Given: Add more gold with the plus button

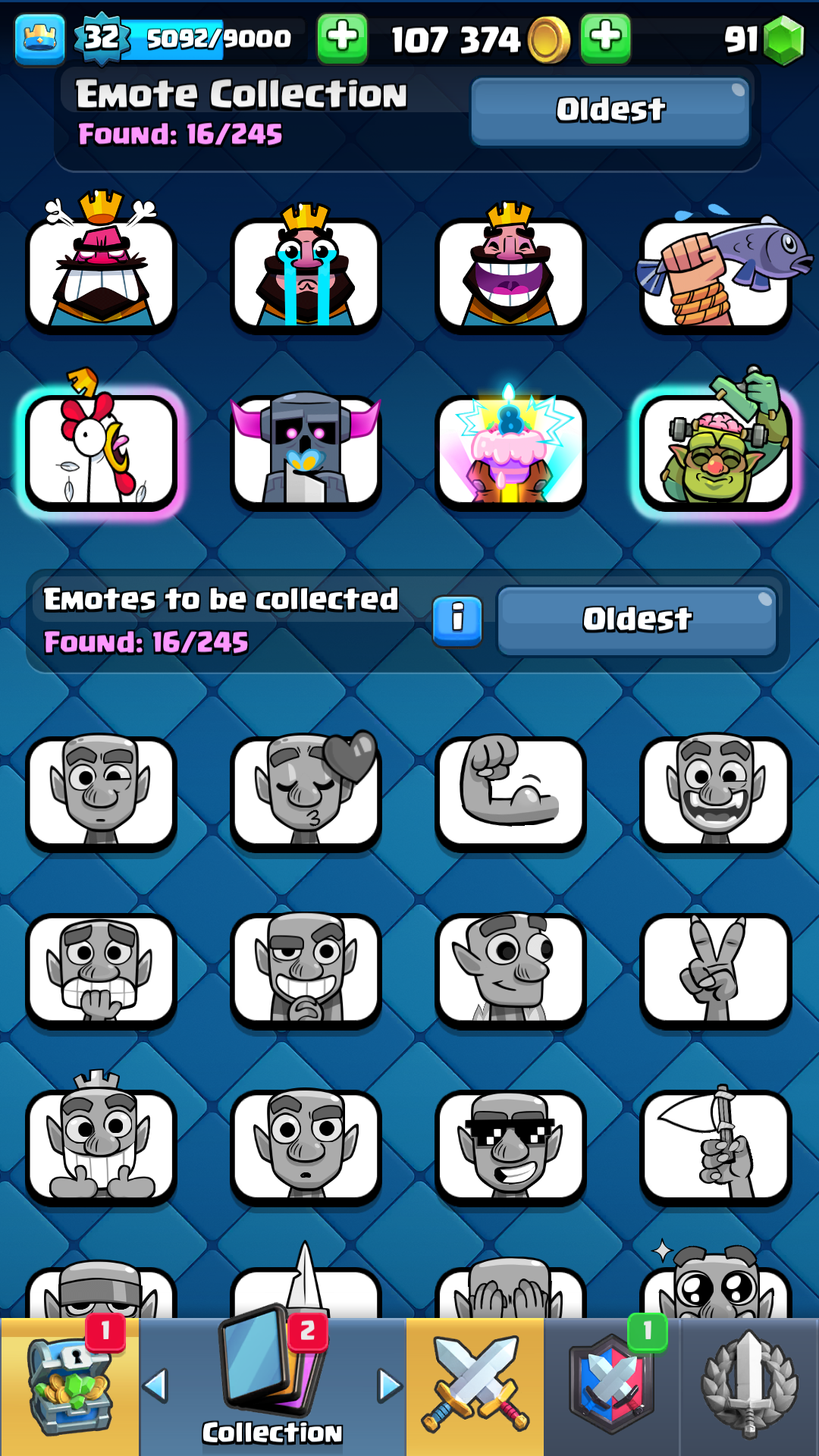Looking at the screenshot, I should click(605, 38).
